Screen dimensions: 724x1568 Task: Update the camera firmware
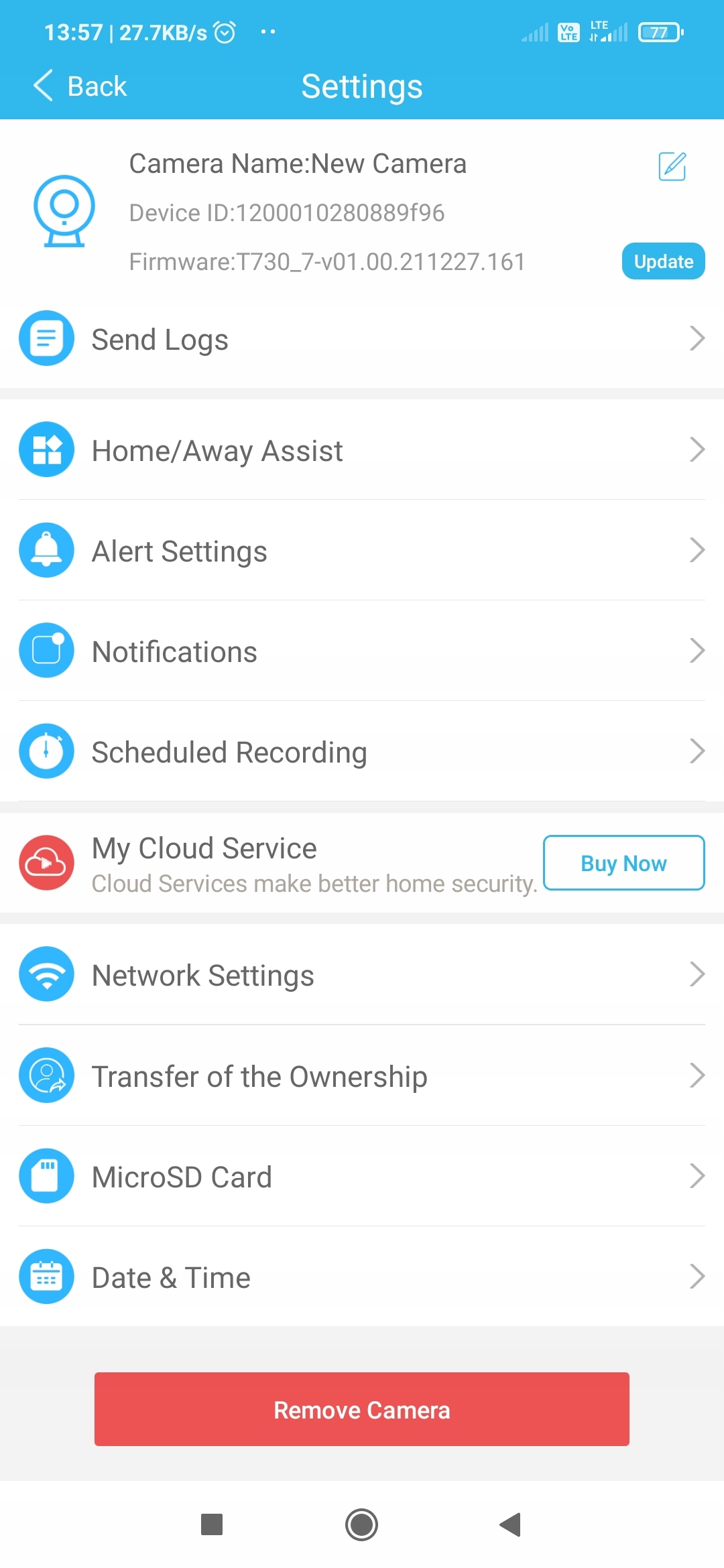coord(663,261)
